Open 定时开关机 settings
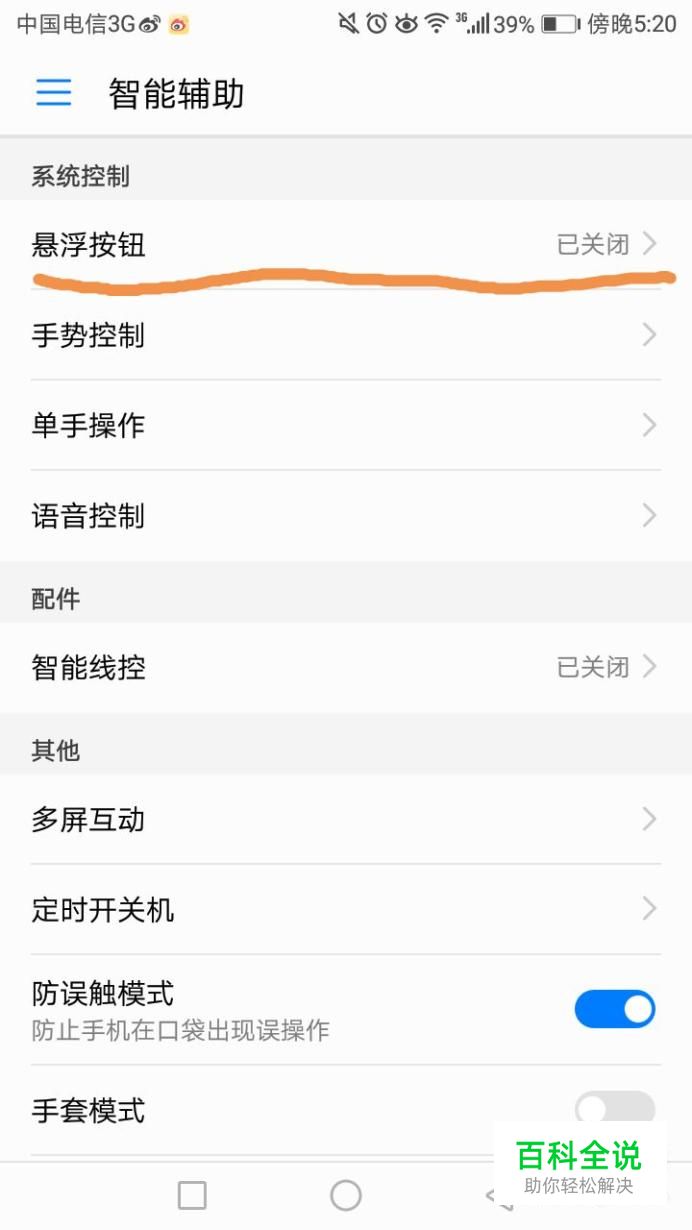 point(346,909)
